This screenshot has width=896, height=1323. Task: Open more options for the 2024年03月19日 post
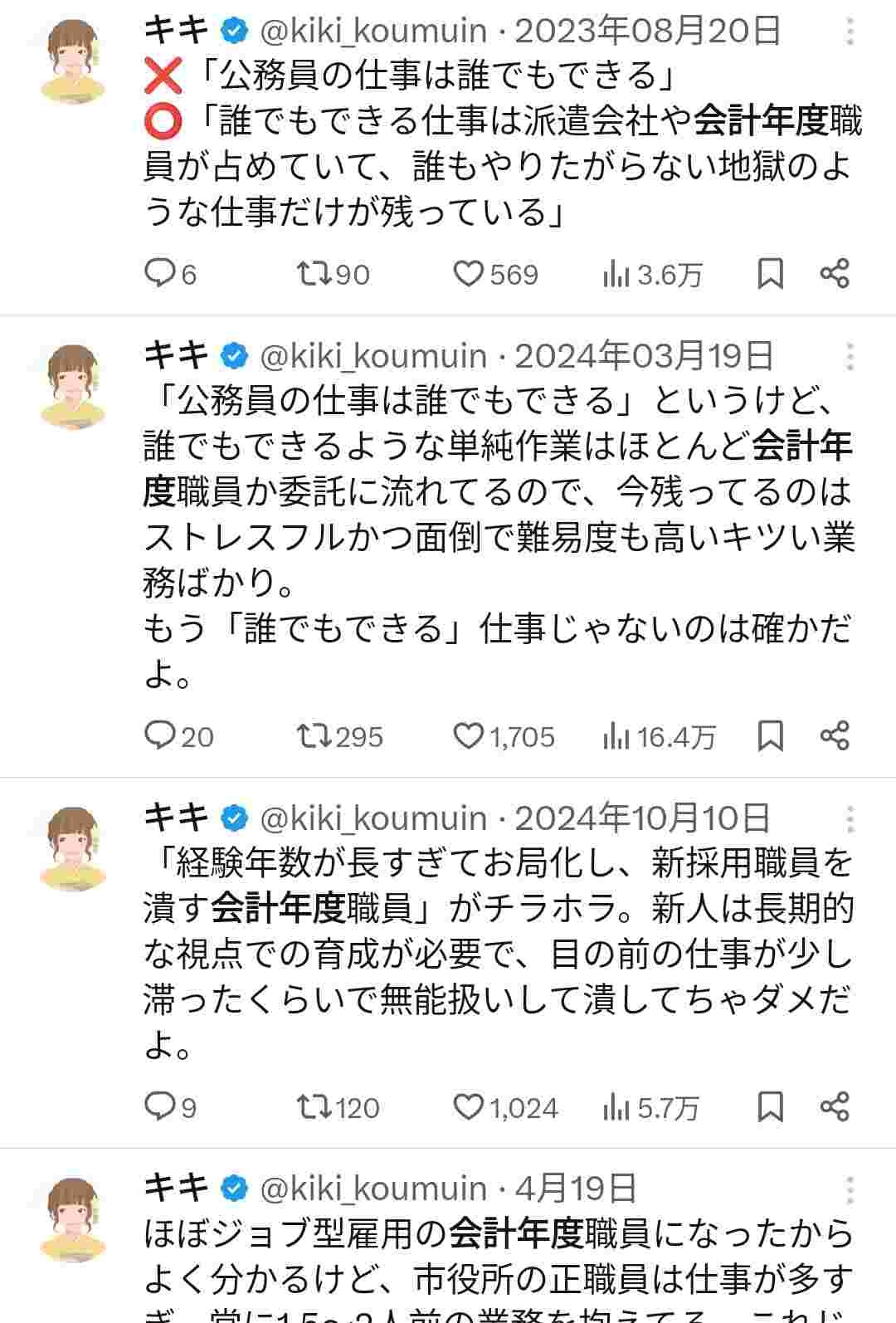(850, 355)
